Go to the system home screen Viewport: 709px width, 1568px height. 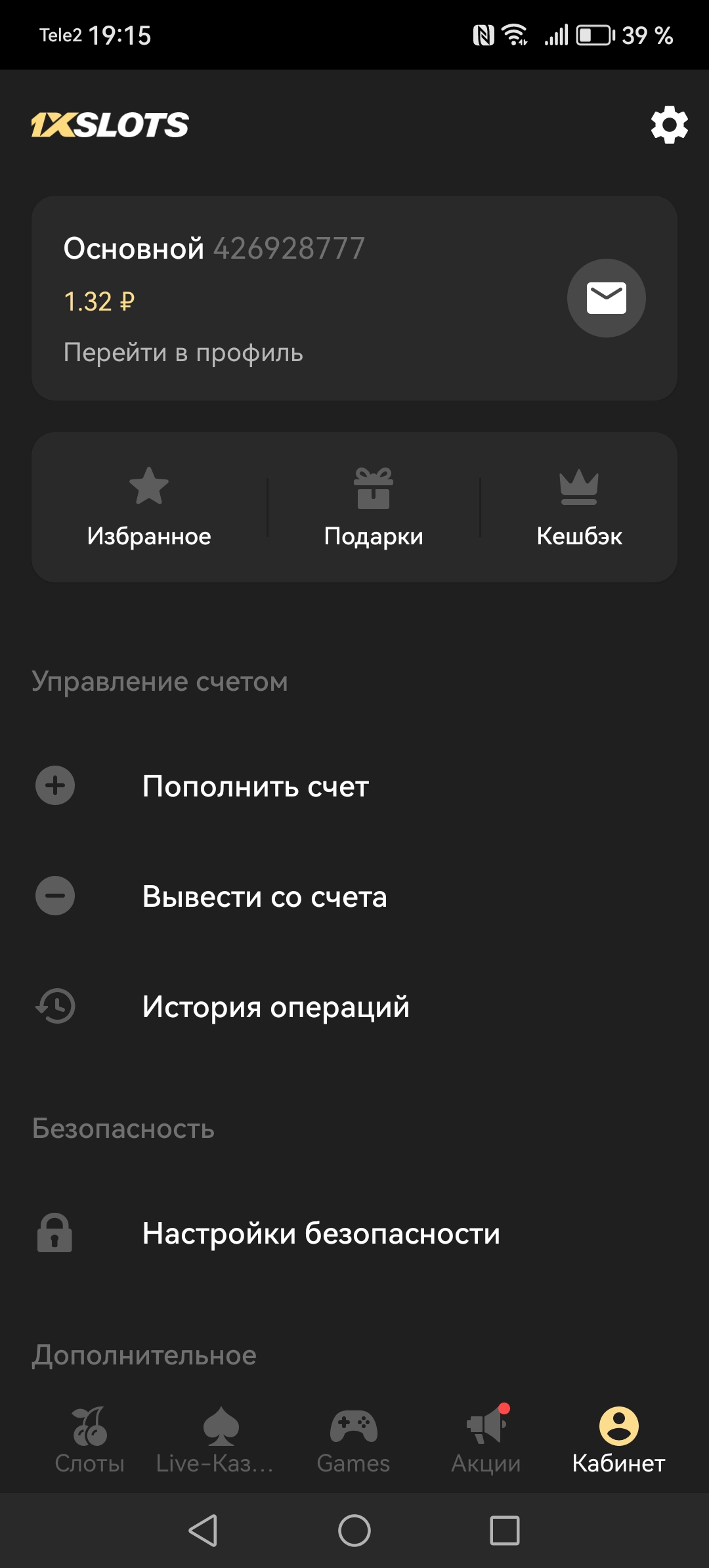(354, 1531)
